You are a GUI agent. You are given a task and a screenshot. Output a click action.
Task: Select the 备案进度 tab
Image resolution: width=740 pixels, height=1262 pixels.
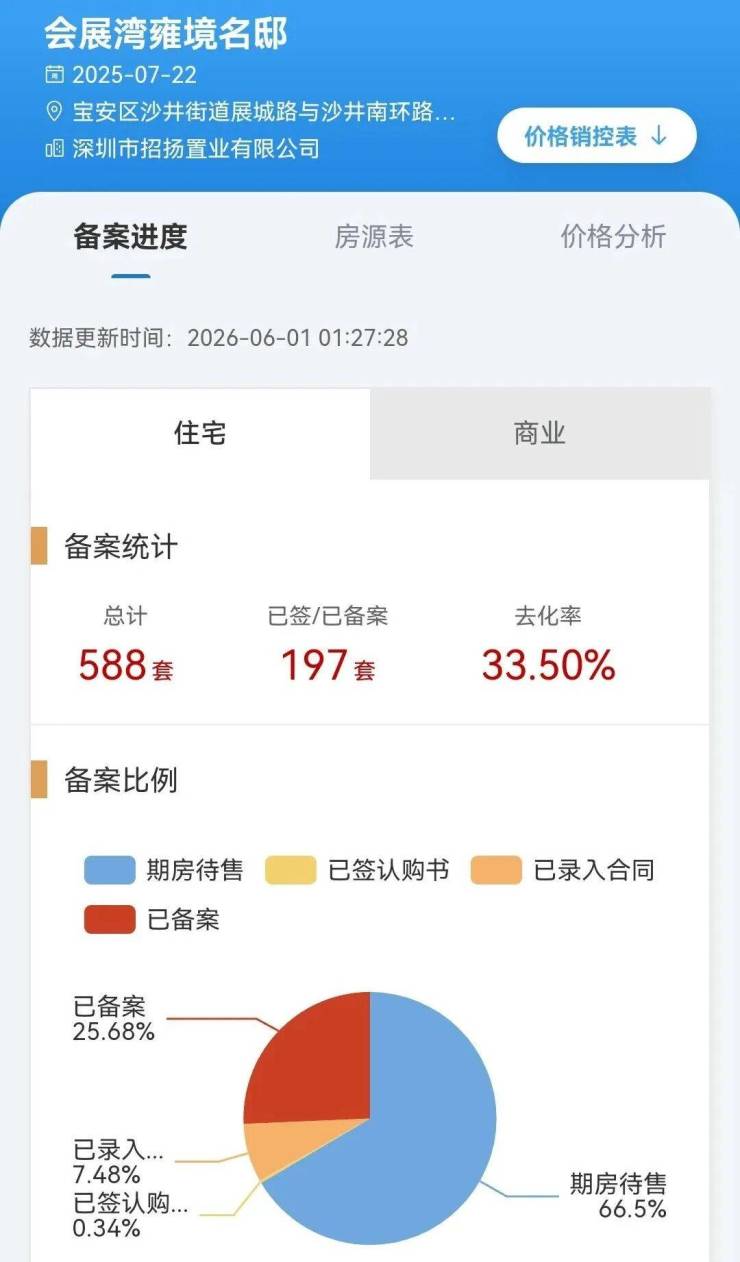tap(130, 237)
